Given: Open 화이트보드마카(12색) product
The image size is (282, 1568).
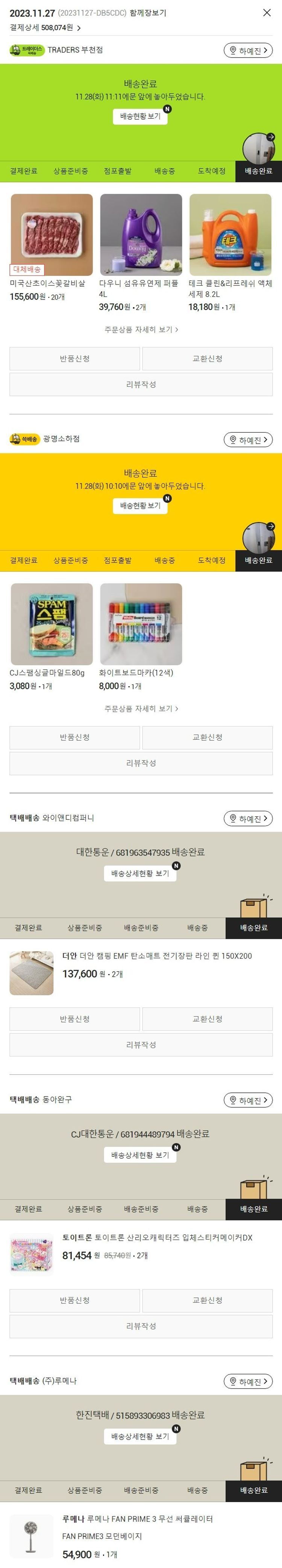Looking at the screenshot, I should point(141,625).
